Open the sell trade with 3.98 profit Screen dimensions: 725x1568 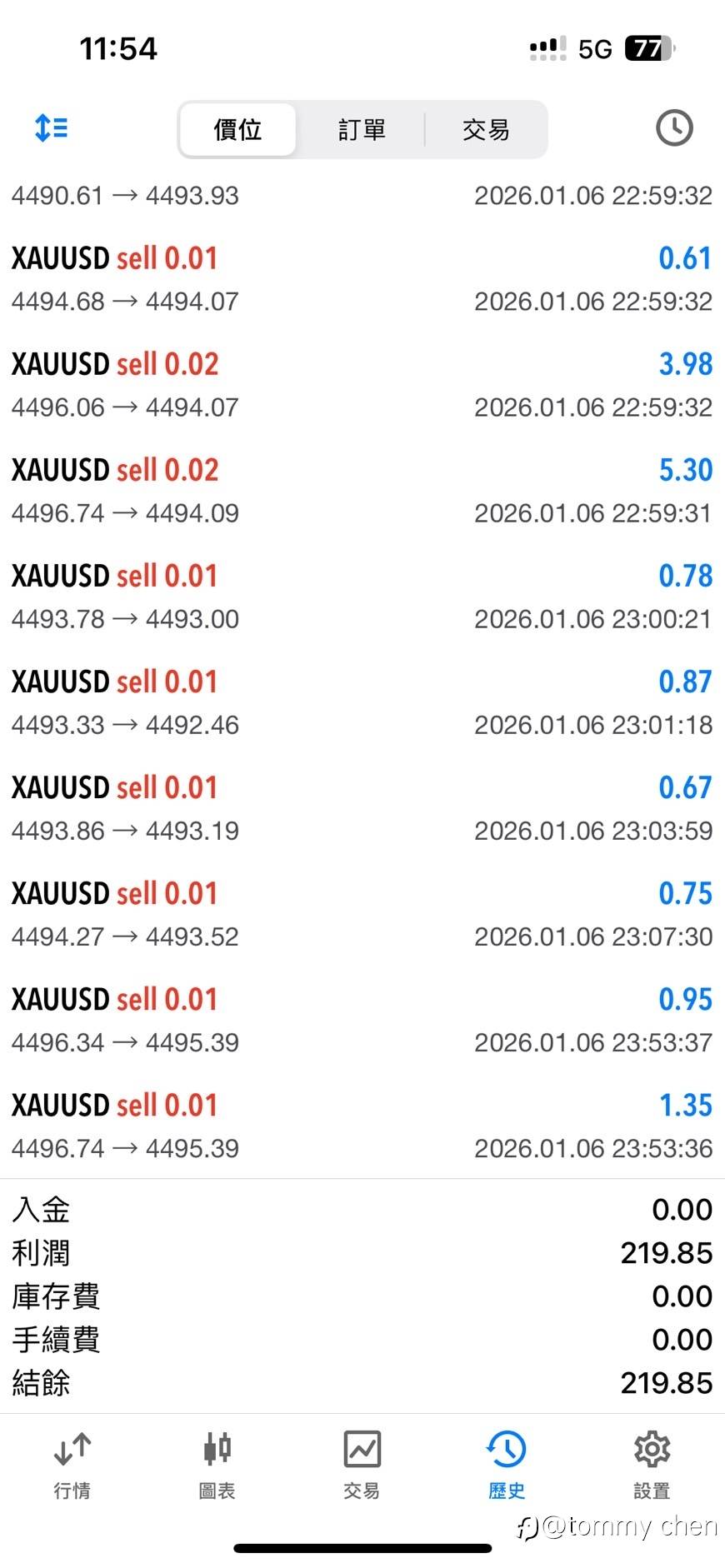[x=362, y=385]
